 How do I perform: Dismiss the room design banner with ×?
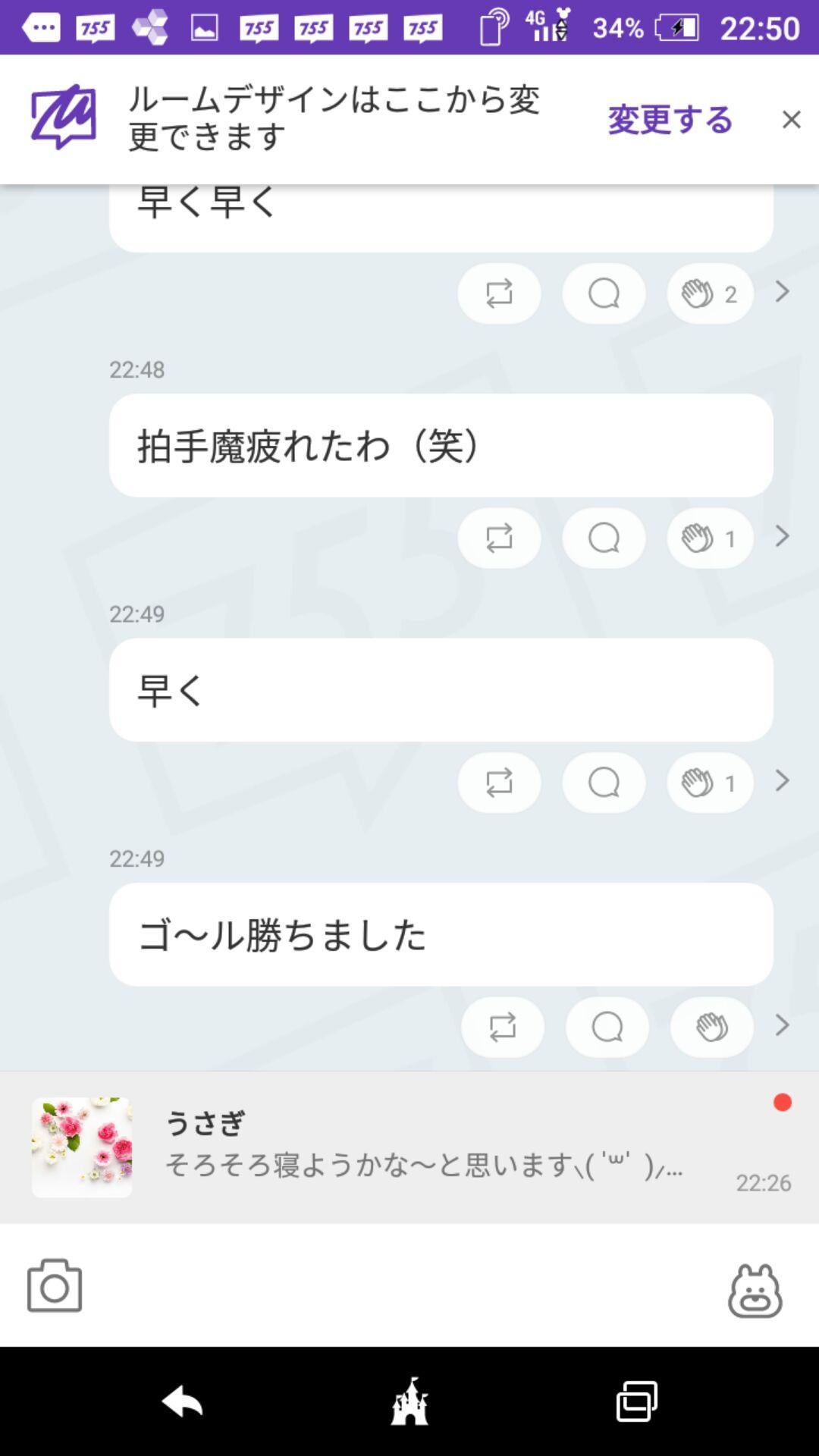click(792, 120)
